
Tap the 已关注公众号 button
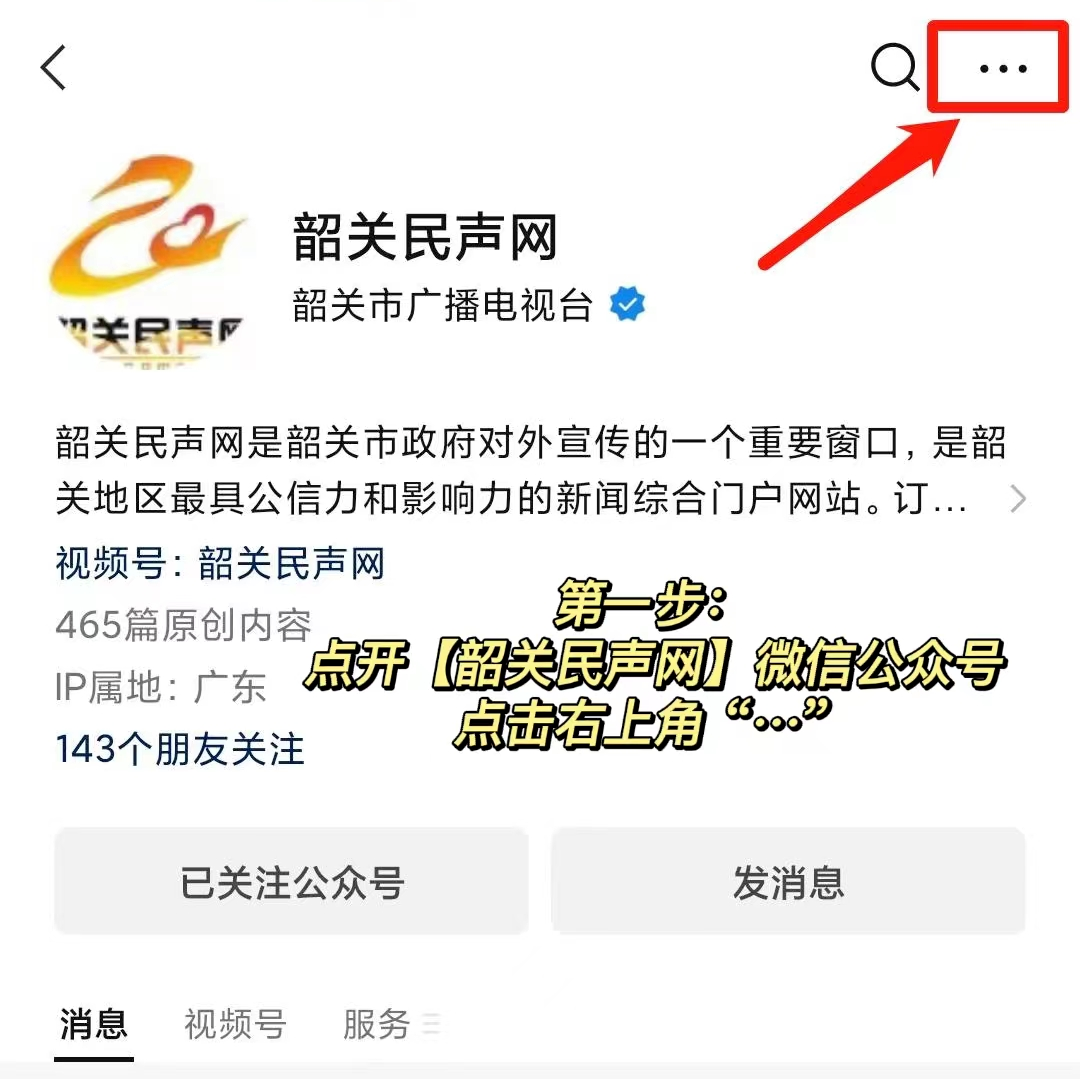[x=291, y=882]
